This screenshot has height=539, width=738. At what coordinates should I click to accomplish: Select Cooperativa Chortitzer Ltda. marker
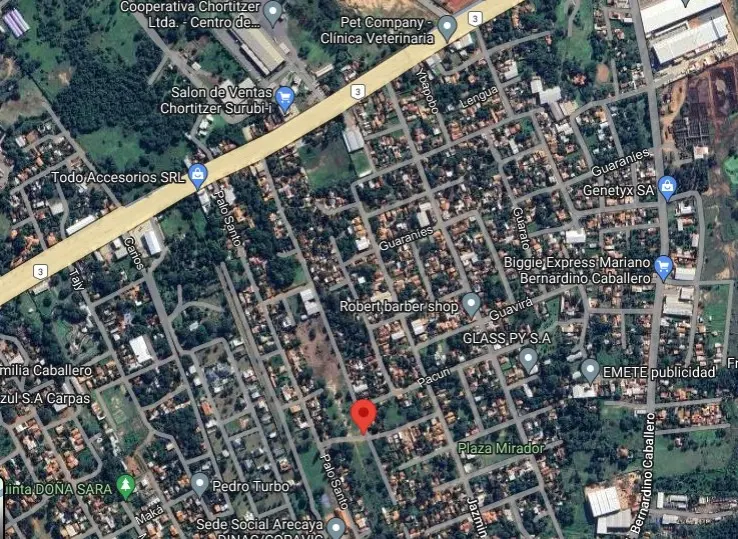(x=273, y=11)
